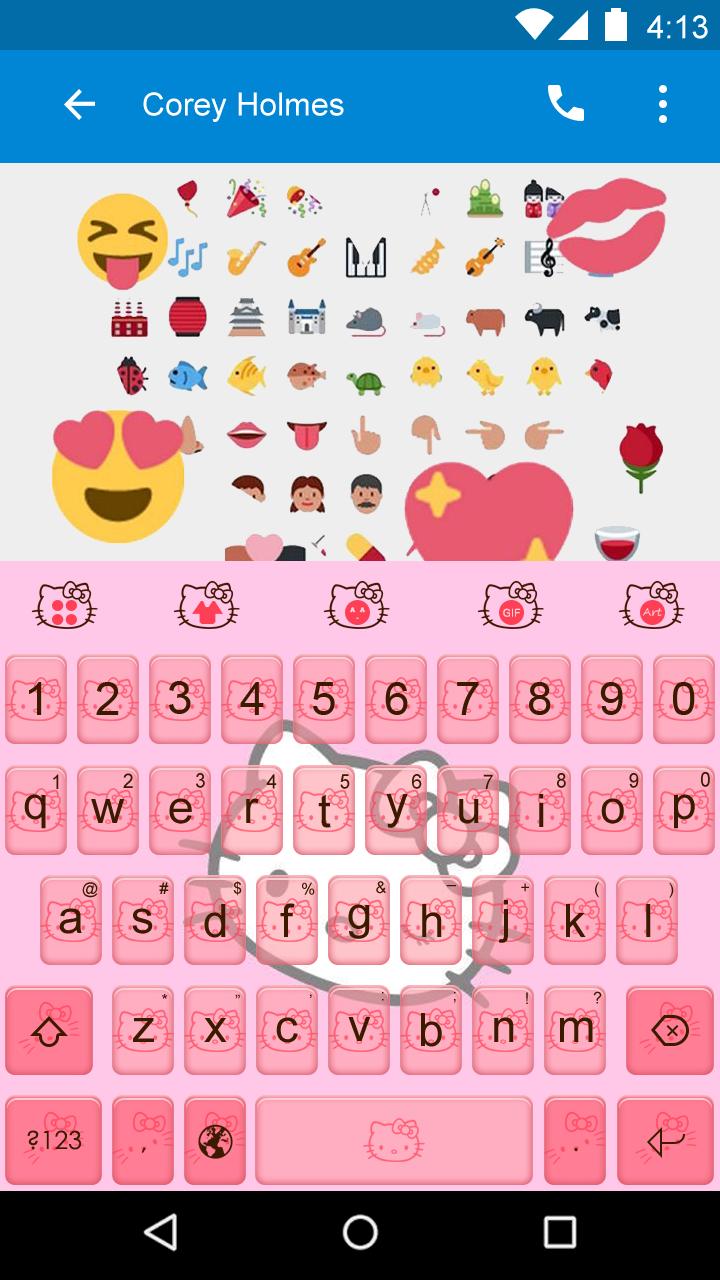Open keyboard themes shirt icon
This screenshot has width=720, height=1280.
pyautogui.click(x=208, y=604)
